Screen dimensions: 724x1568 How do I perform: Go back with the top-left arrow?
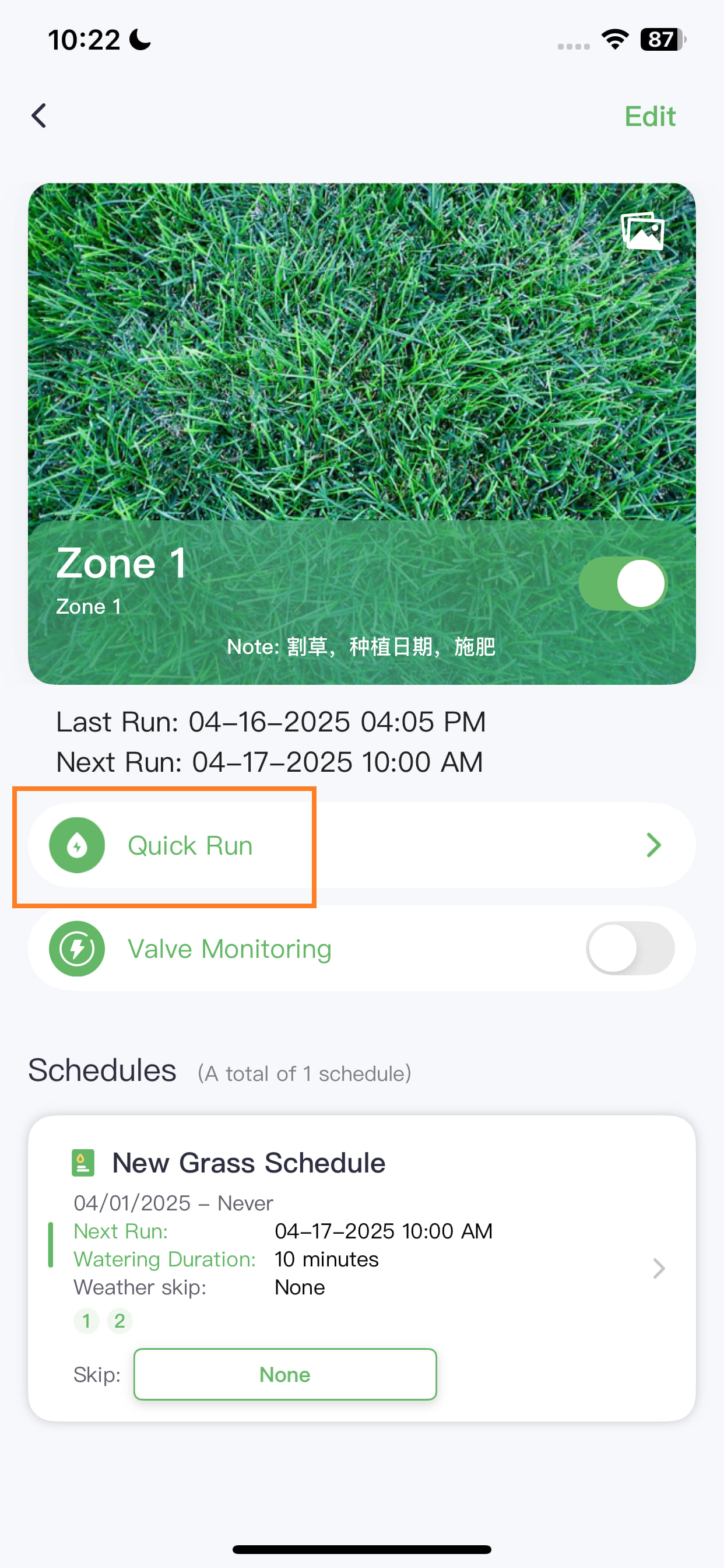(x=39, y=116)
